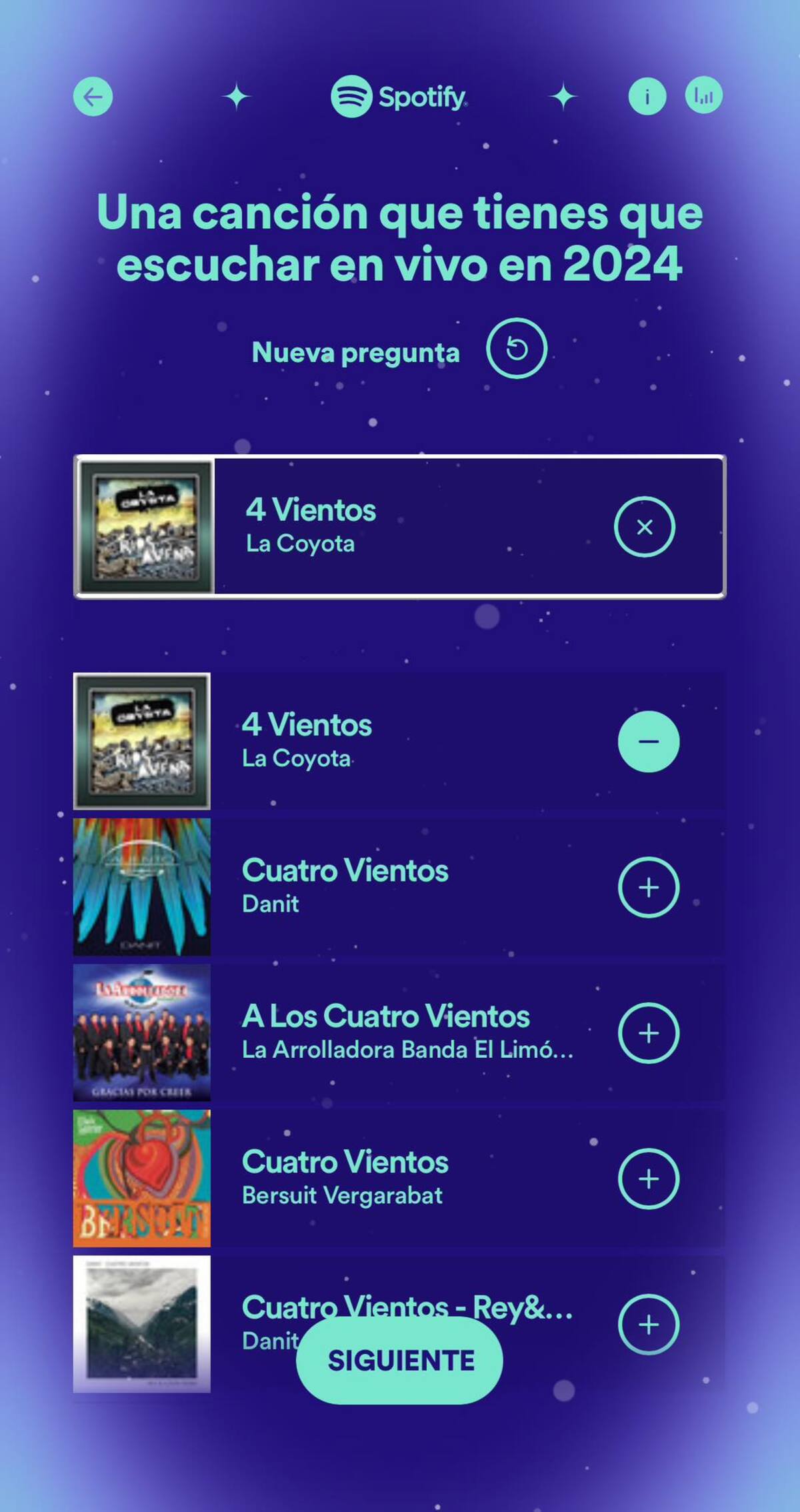
Task: Open the info icon
Action: pos(647,97)
